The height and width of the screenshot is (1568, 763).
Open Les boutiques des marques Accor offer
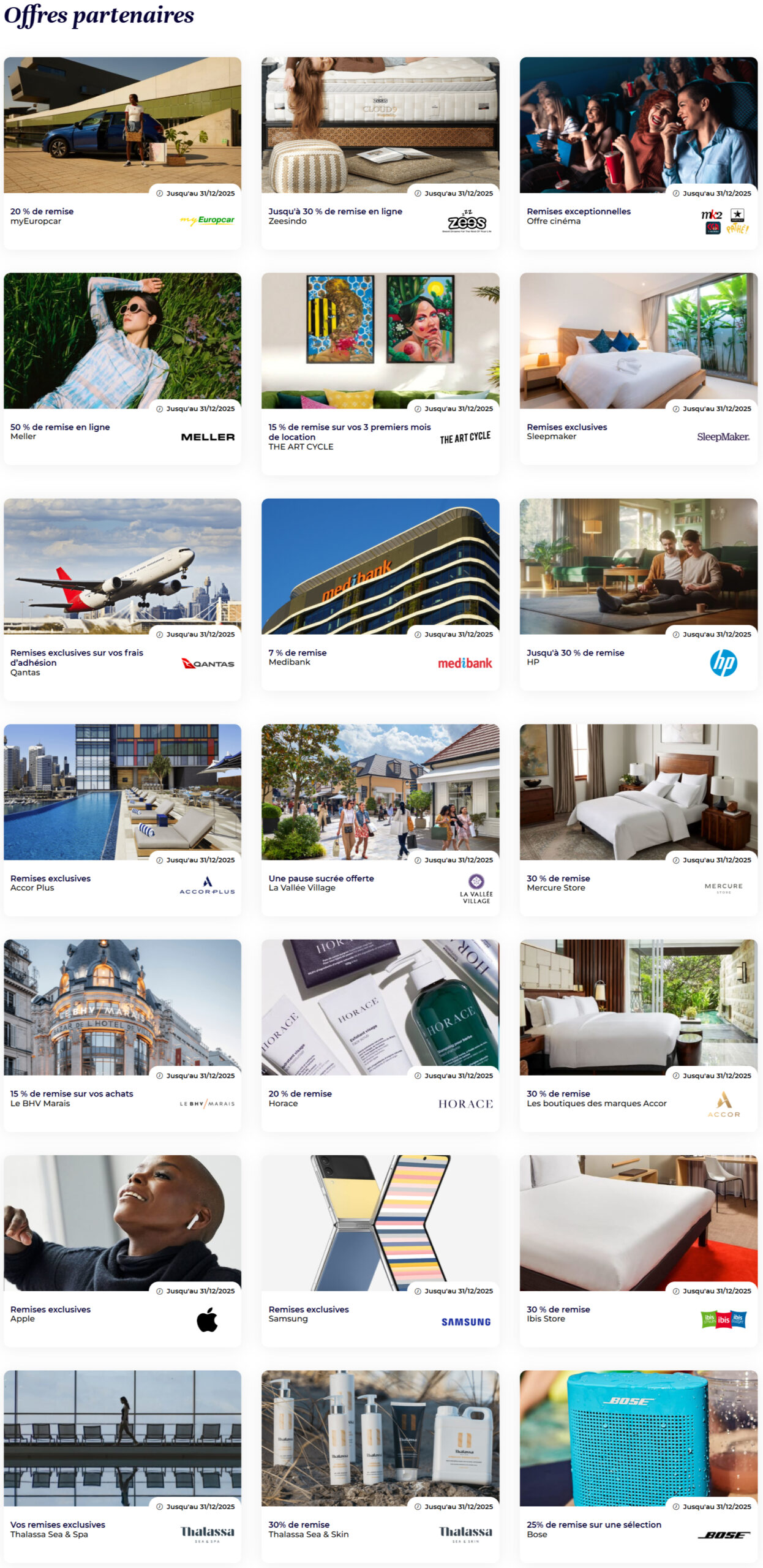tap(638, 1035)
